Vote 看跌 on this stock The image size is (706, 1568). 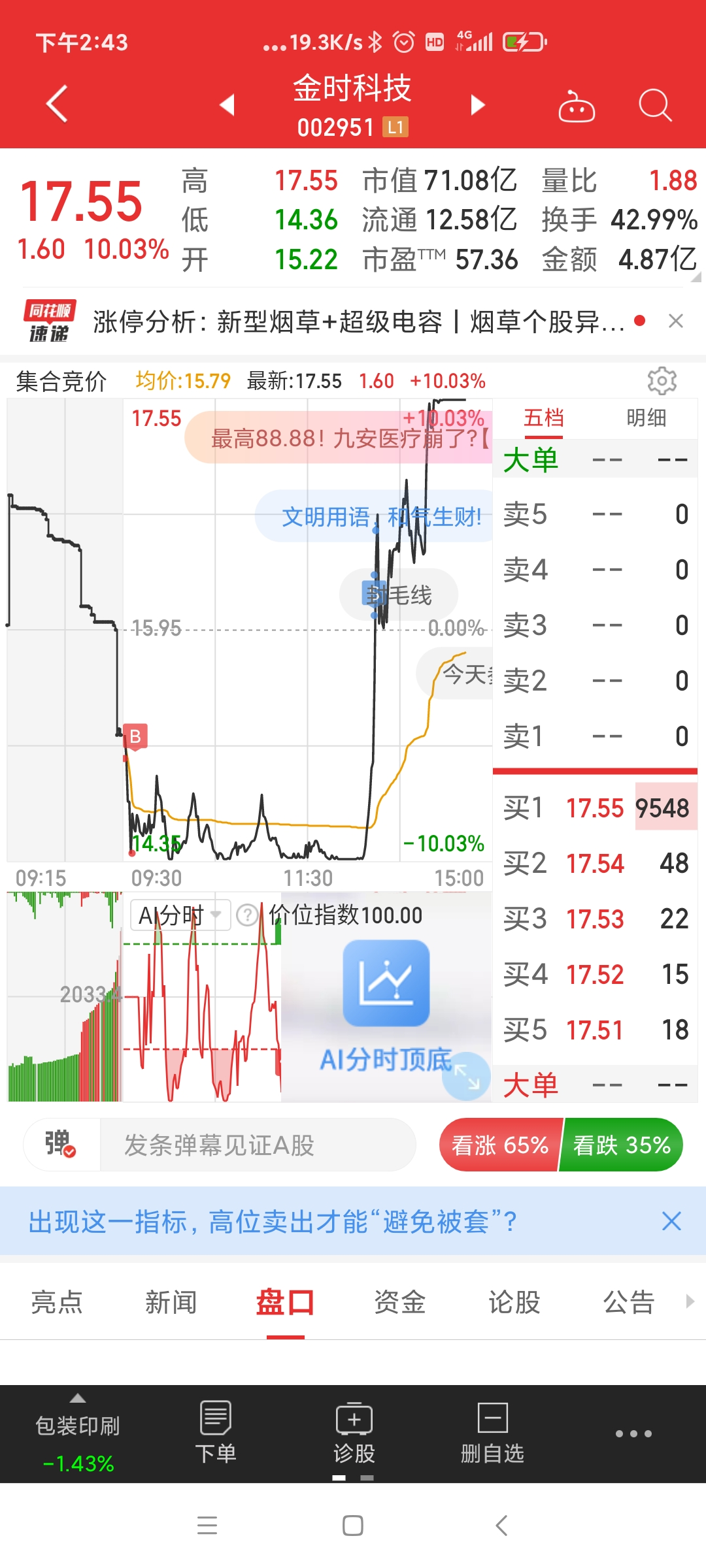coord(621,1145)
